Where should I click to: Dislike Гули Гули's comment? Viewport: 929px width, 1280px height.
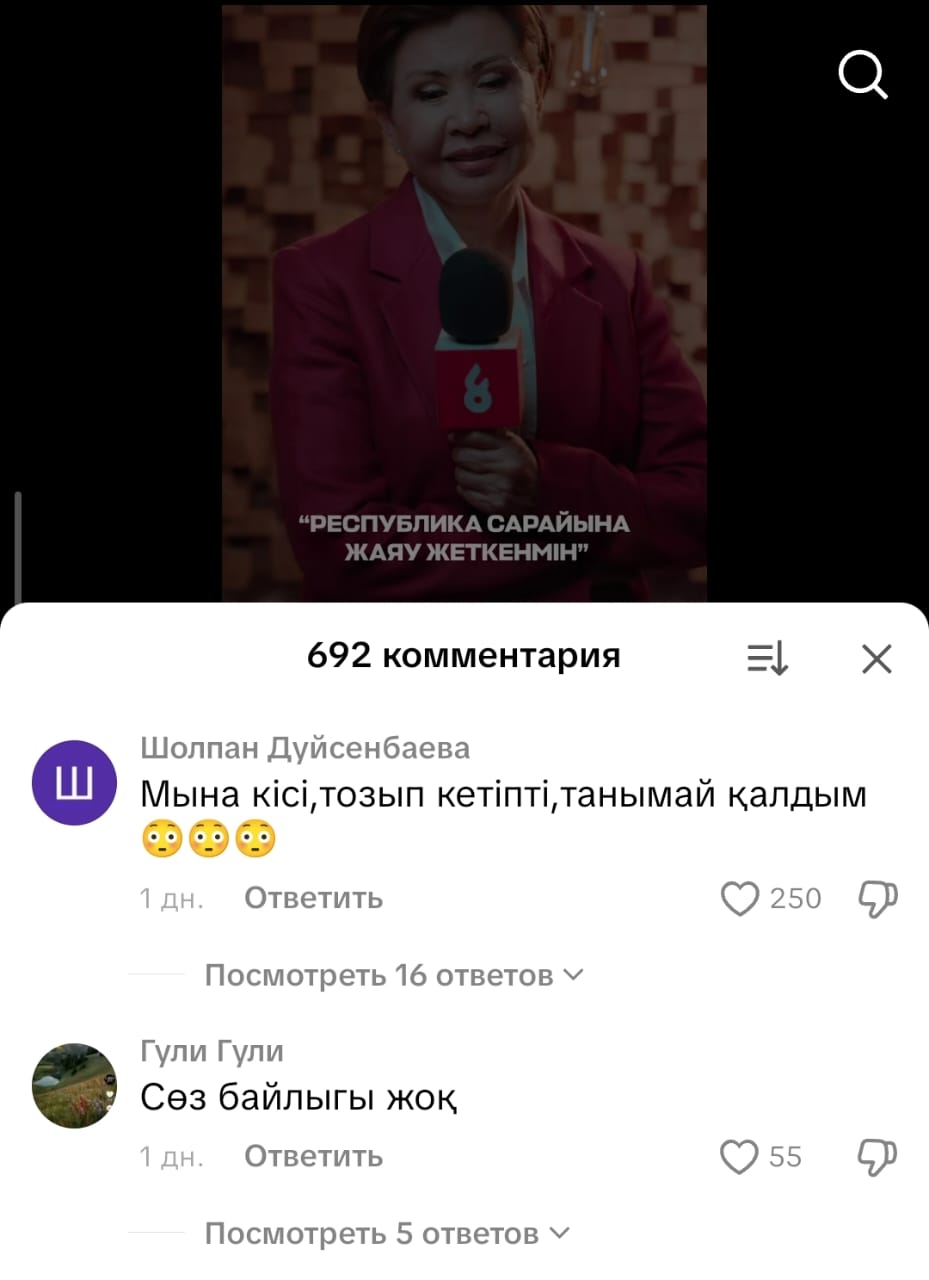click(x=878, y=1157)
